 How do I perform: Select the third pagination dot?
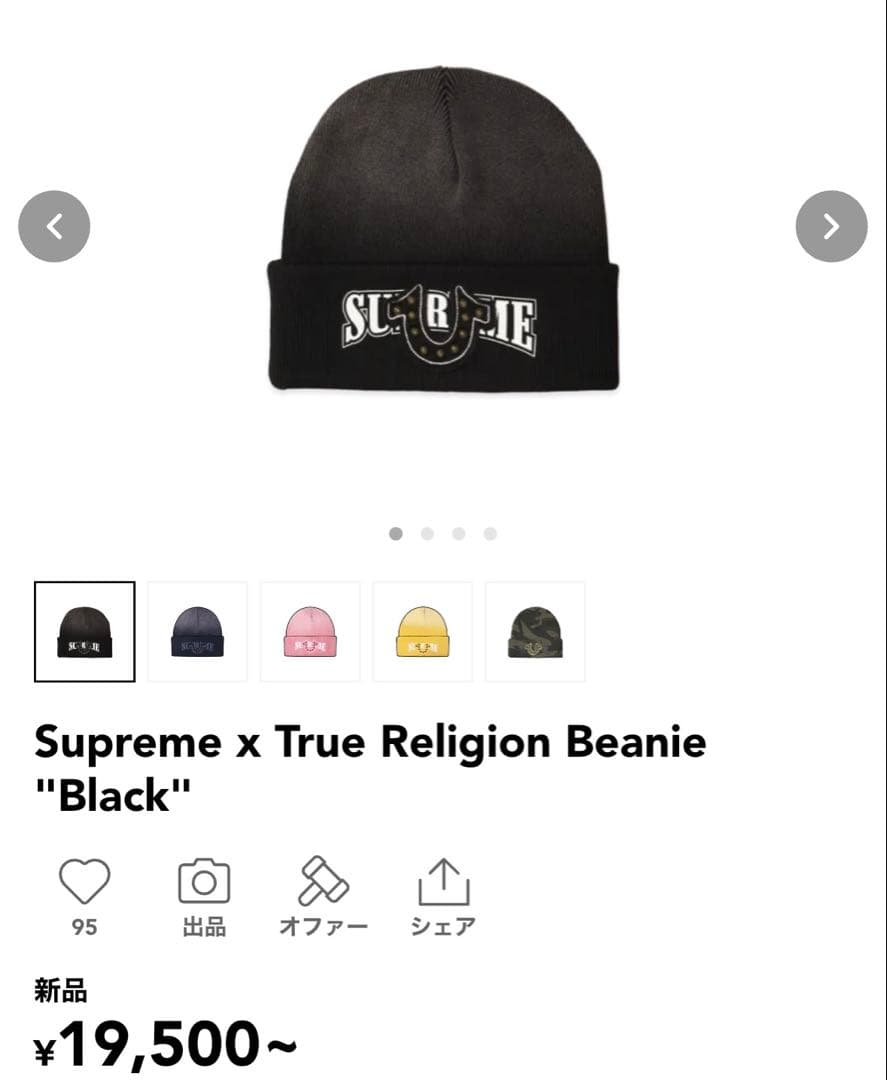click(x=458, y=533)
